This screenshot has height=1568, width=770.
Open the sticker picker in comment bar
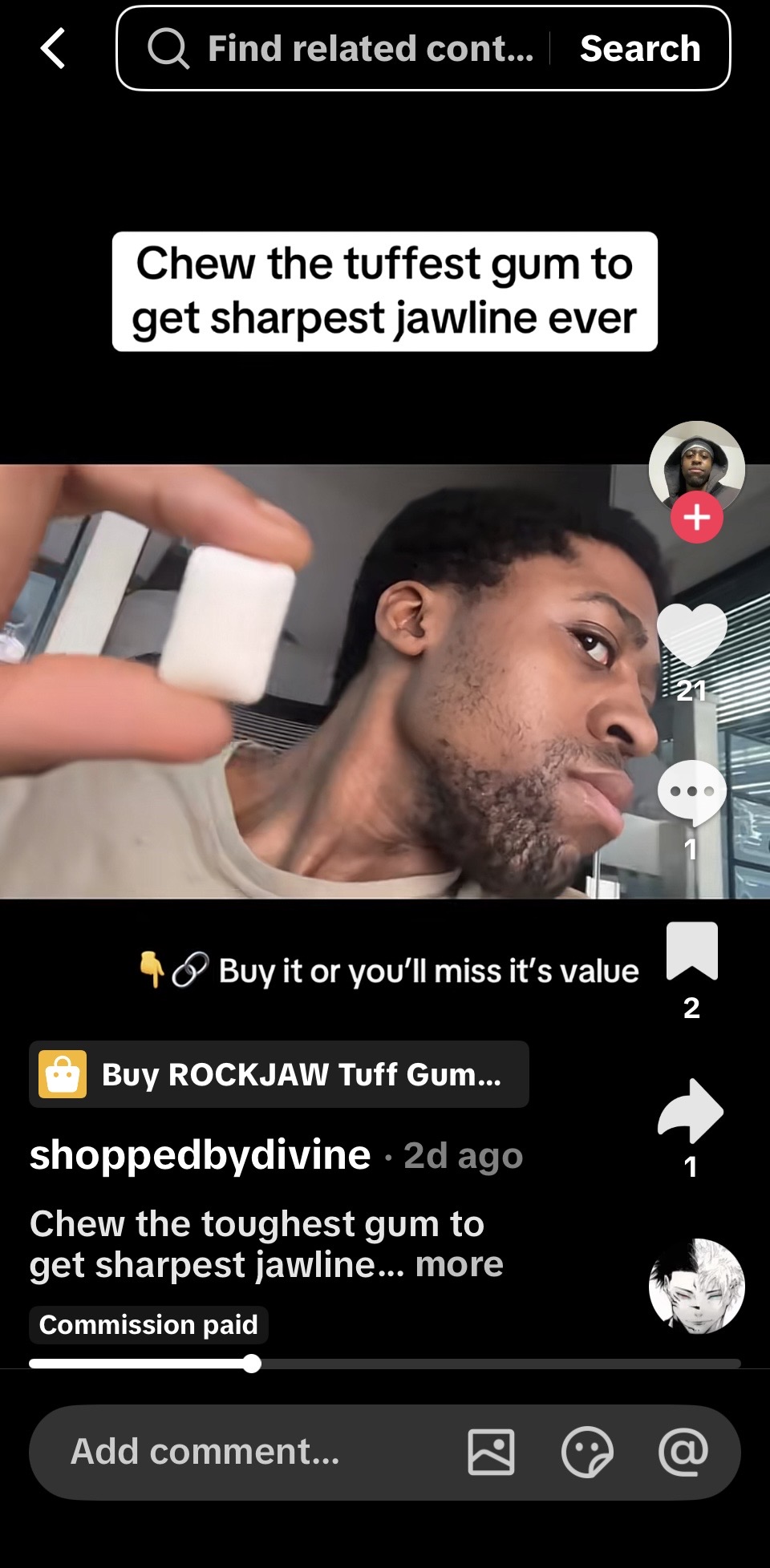click(x=587, y=1452)
